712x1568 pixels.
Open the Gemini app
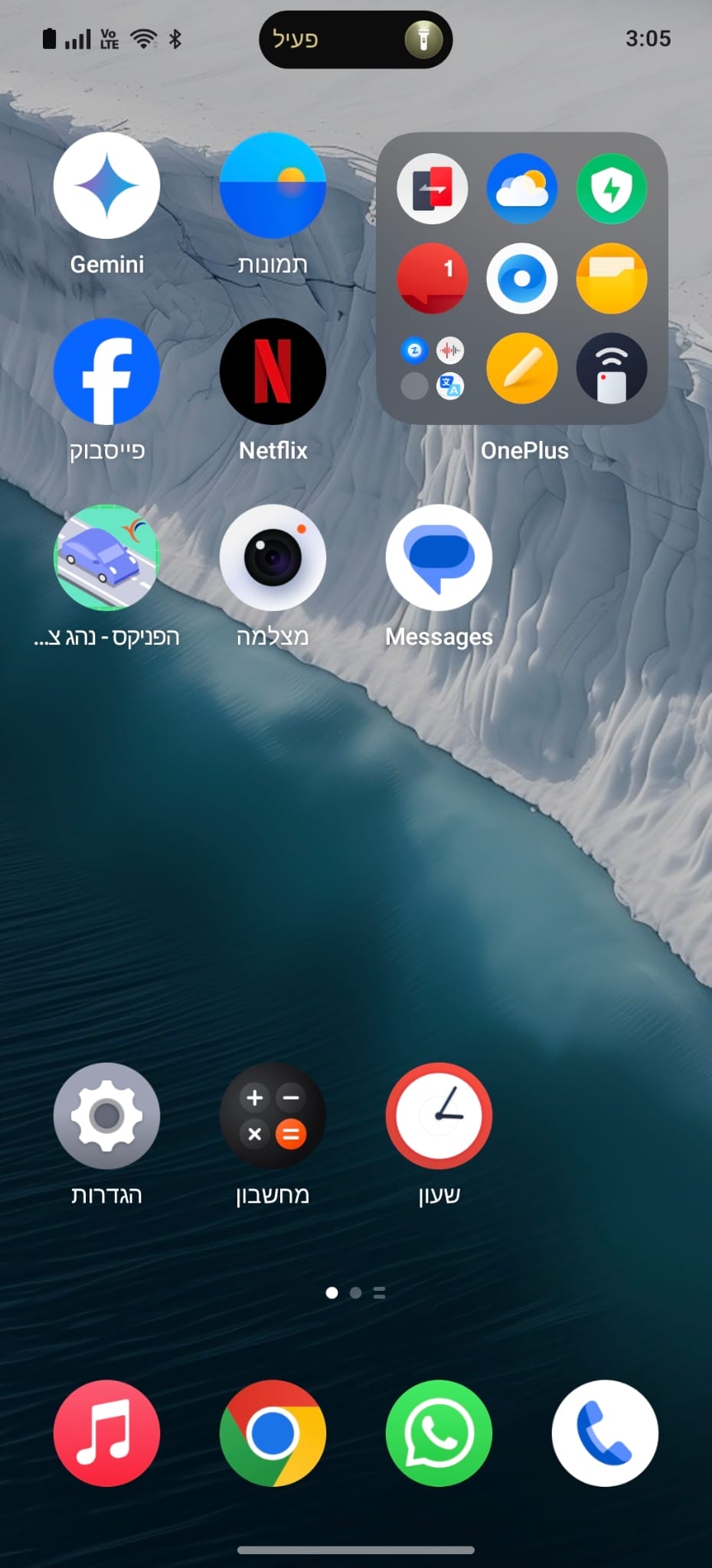(x=106, y=186)
